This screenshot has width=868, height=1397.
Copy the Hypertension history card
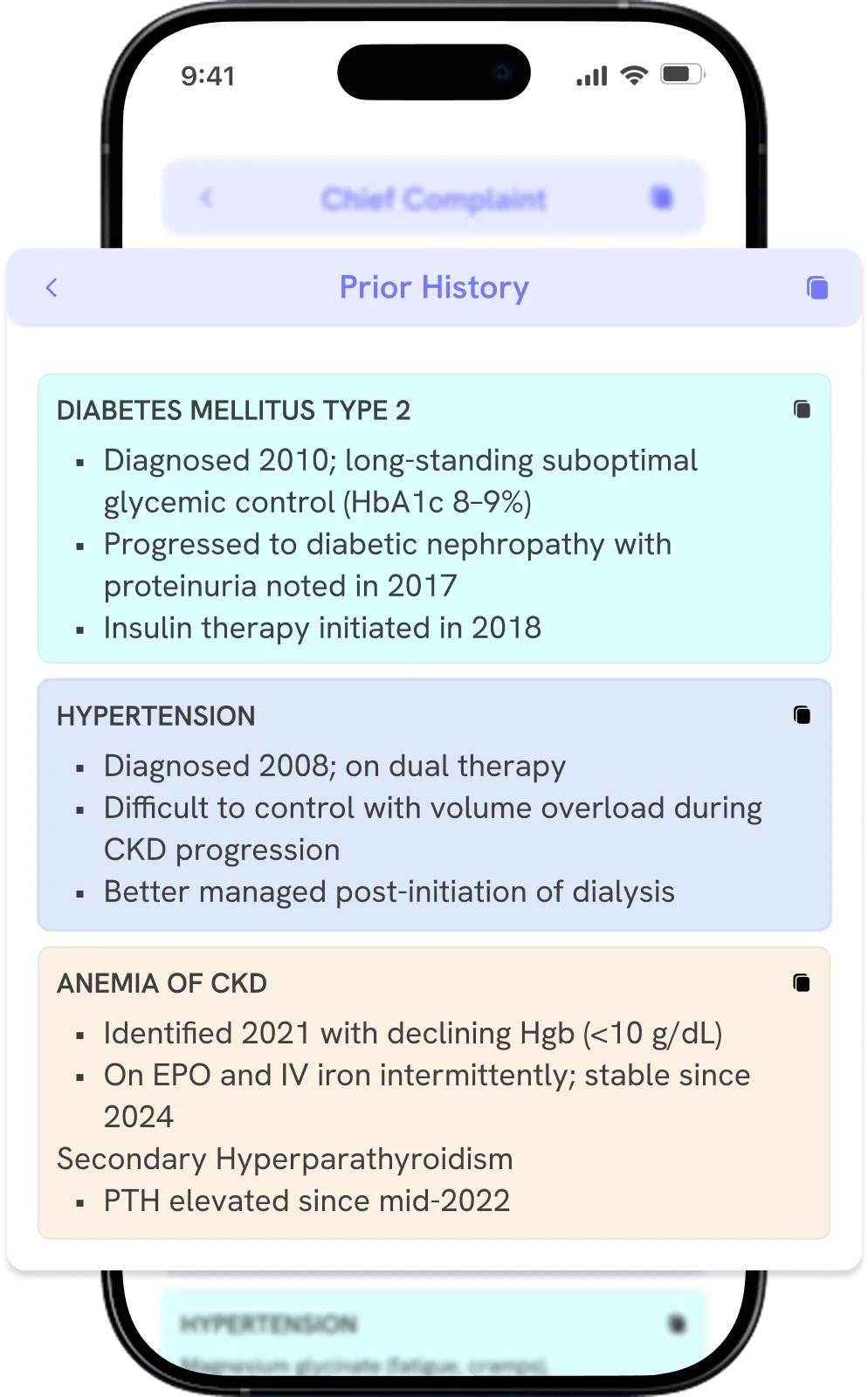click(803, 714)
